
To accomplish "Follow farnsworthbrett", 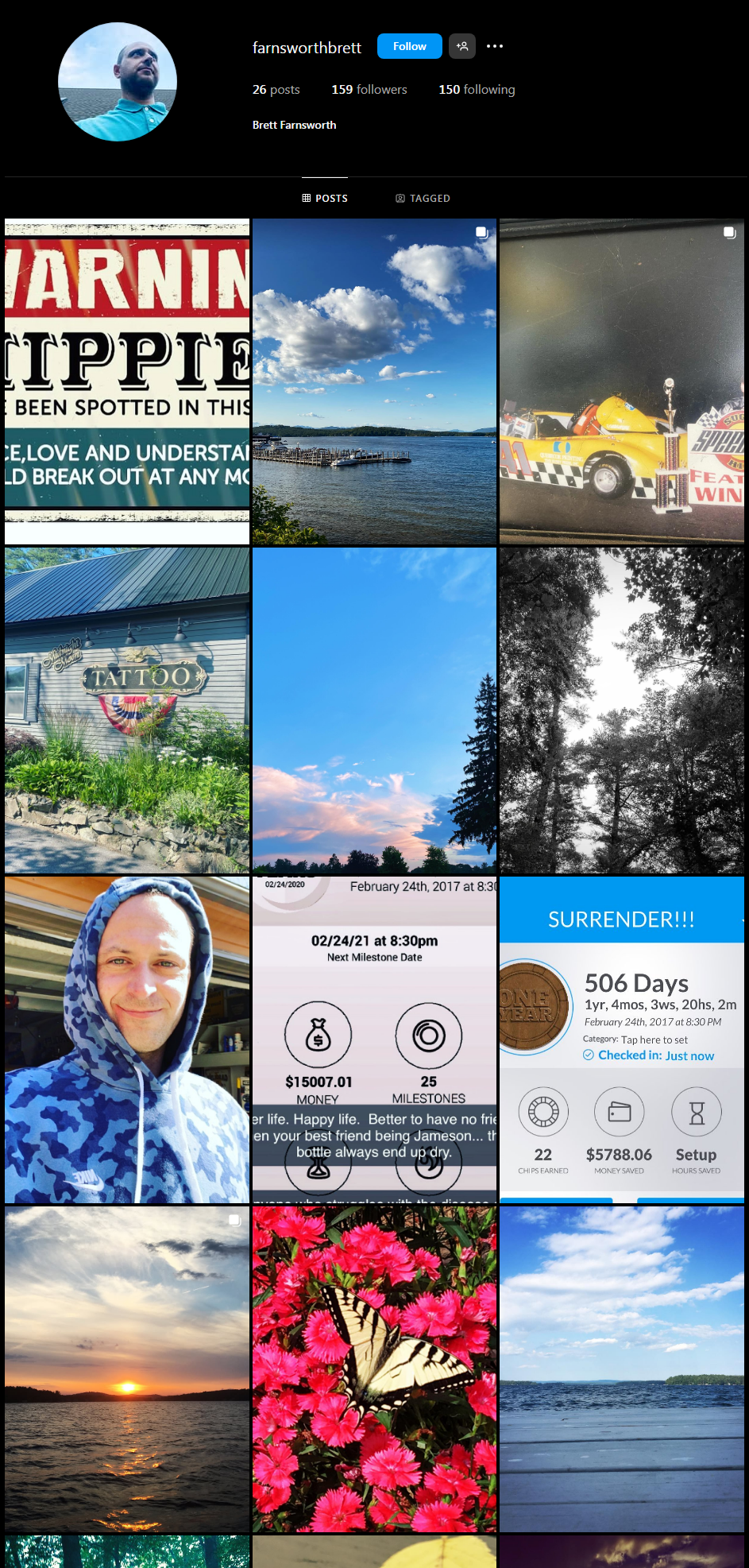I will click(409, 46).
